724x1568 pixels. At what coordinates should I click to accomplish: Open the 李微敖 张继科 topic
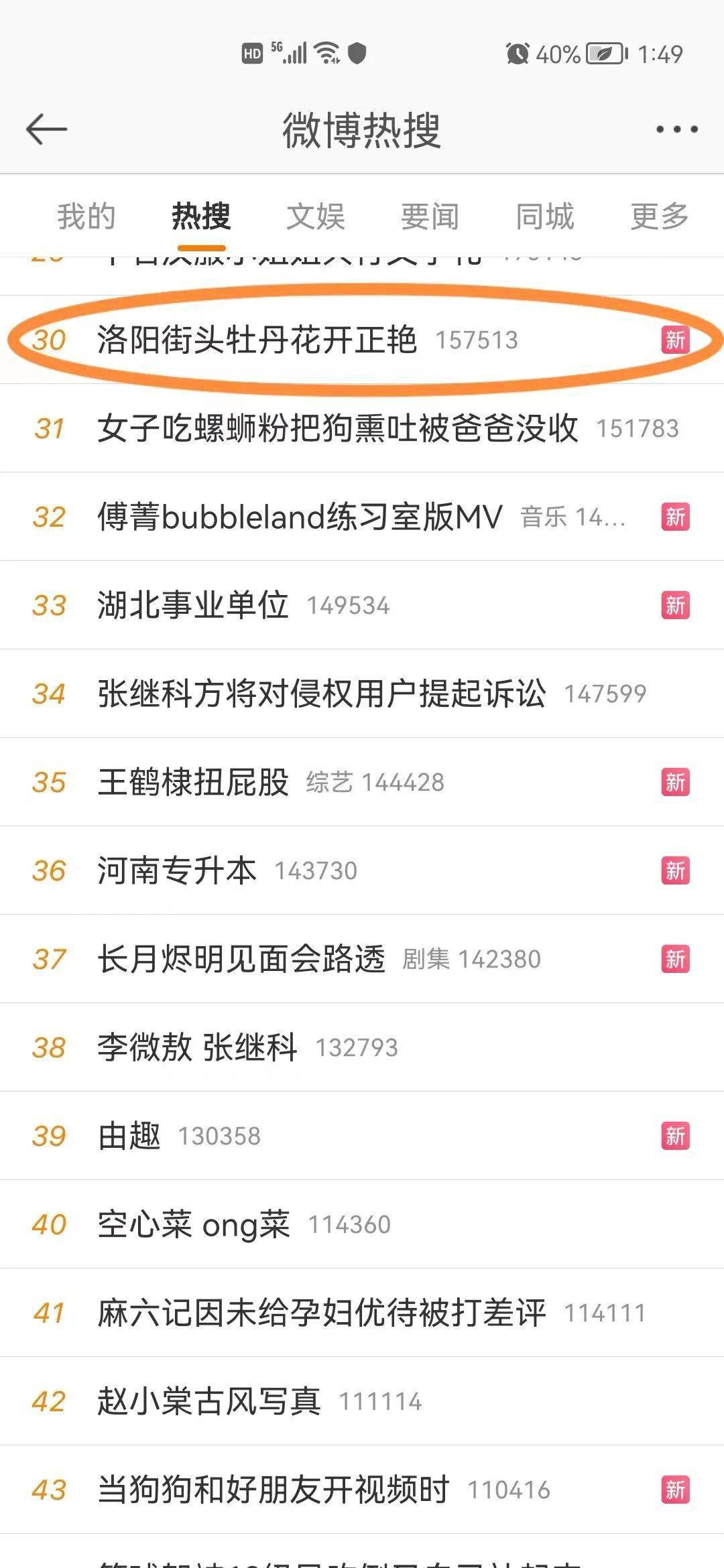coord(197,1047)
